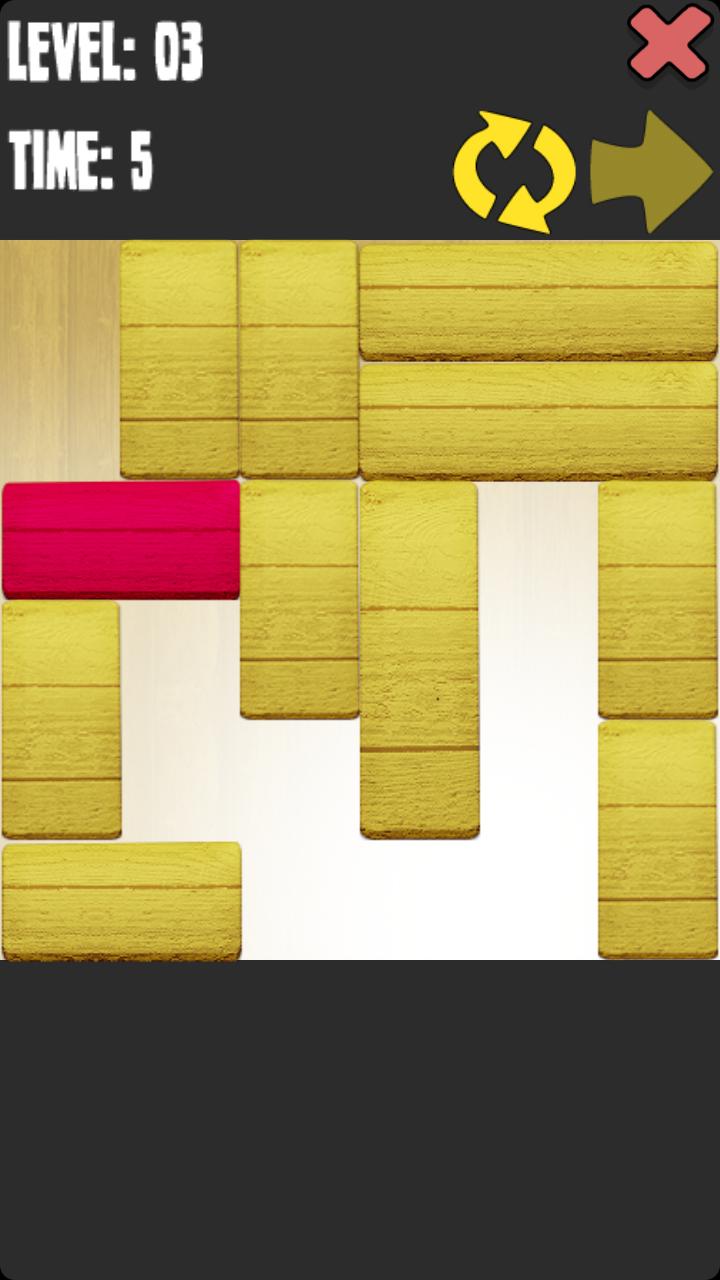Screen dimensions: 720x1280
Task: Select the red block
Action: coord(121,540)
